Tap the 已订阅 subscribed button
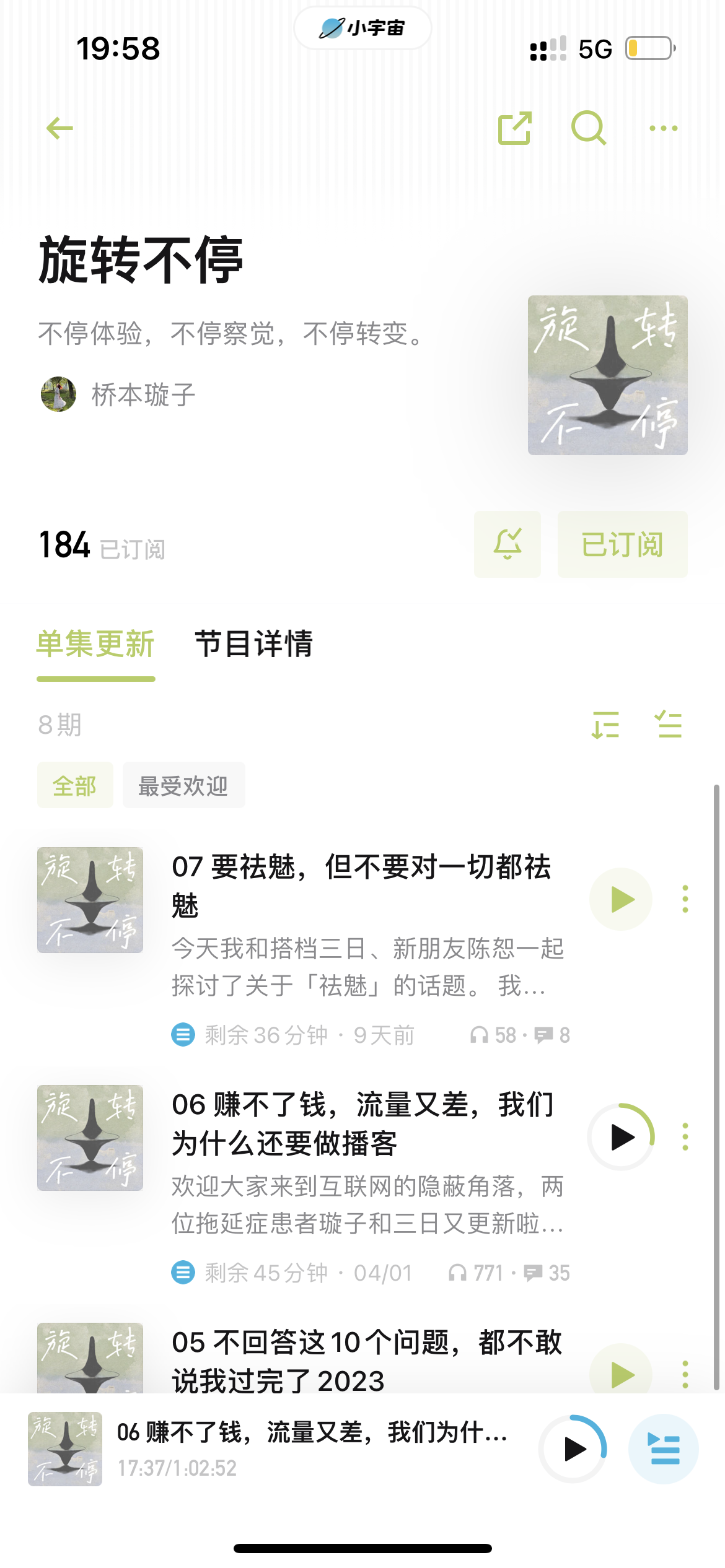Image resolution: width=725 pixels, height=1568 pixels. [622, 544]
